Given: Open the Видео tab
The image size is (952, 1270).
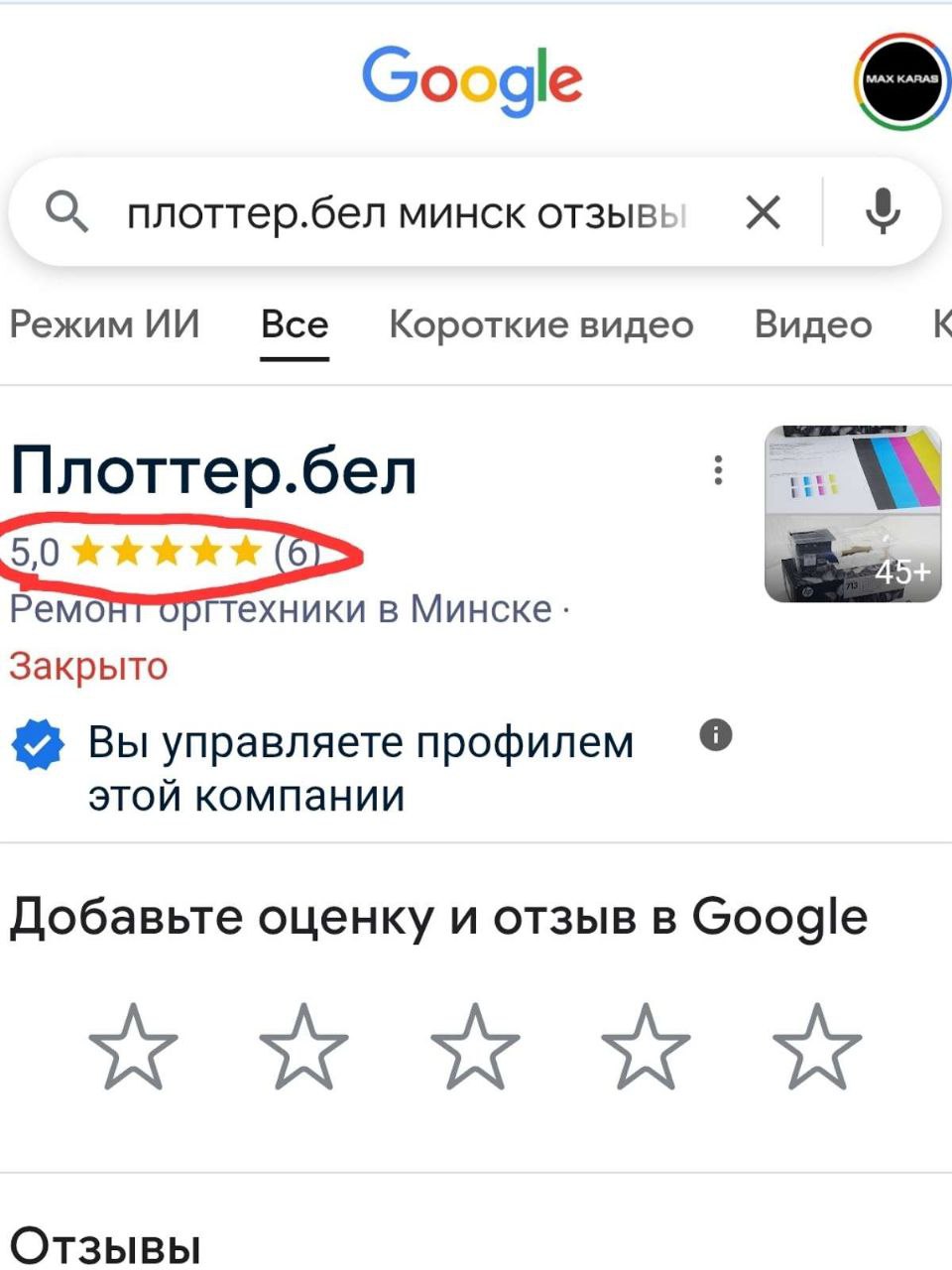Looking at the screenshot, I should coord(812,325).
